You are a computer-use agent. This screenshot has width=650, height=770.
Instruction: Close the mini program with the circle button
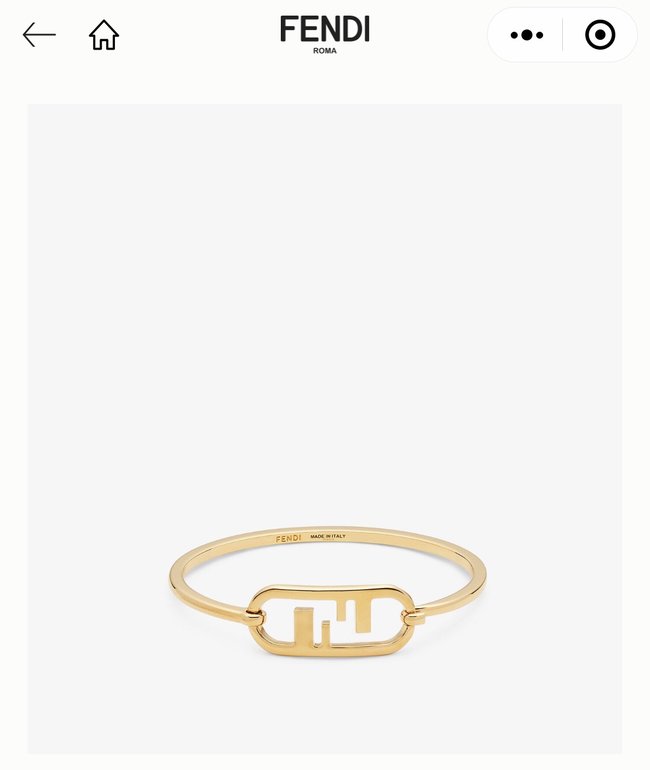[x=600, y=35]
